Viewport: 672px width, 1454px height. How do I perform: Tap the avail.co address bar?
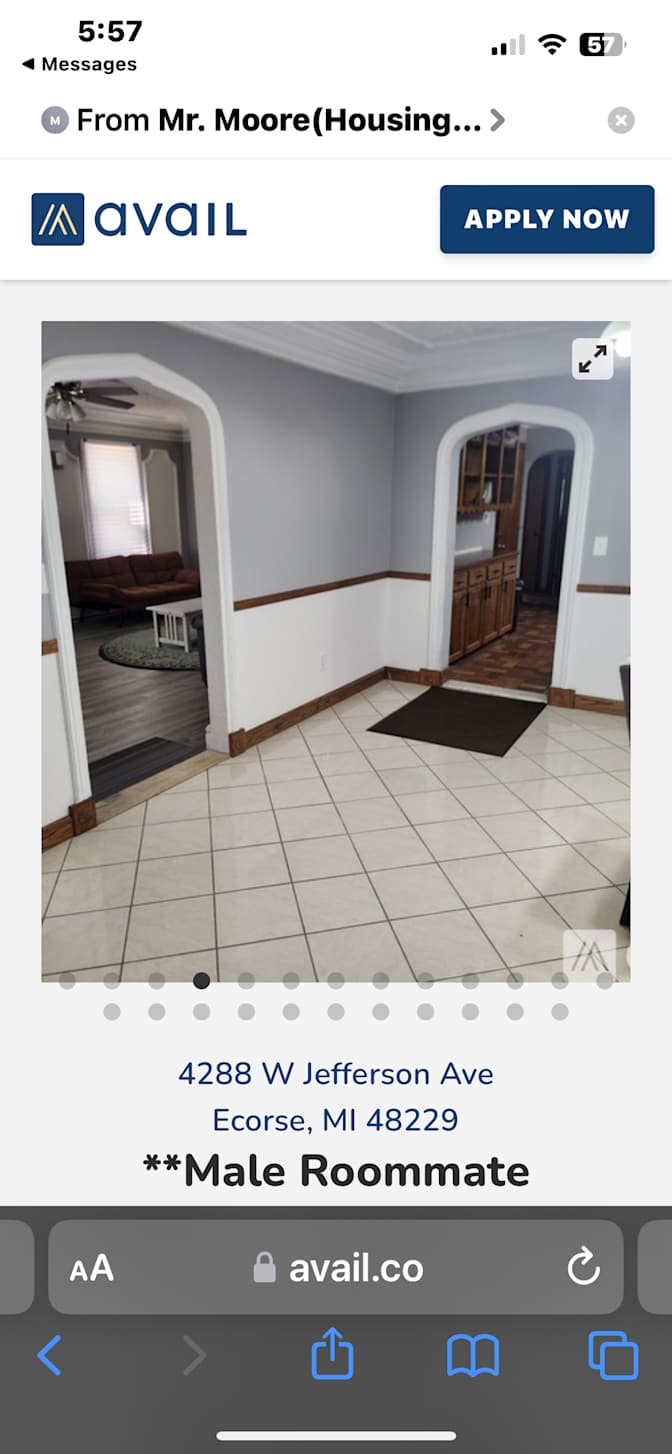point(336,1267)
